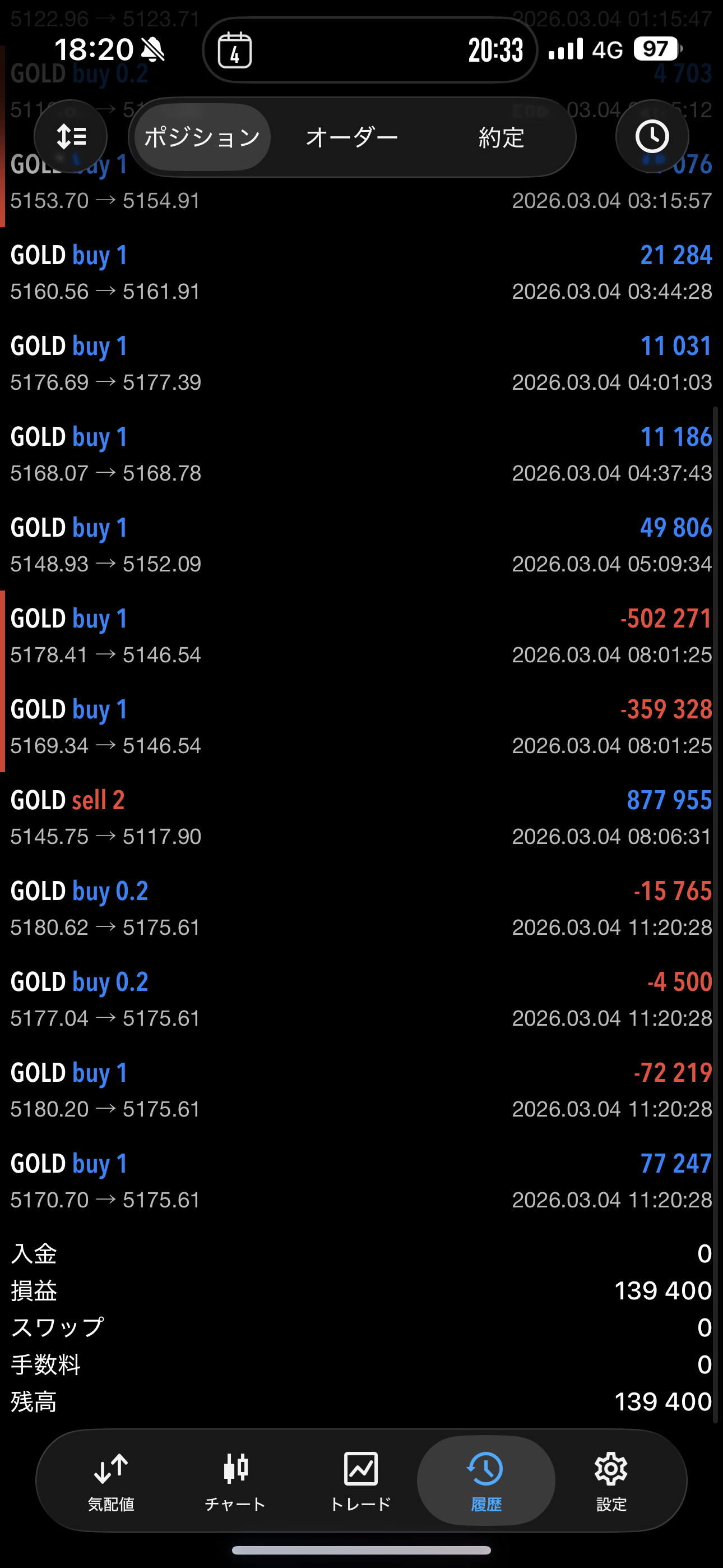Viewport: 723px width, 1568px height.
Task: Show details of the -359 328 GOLD trade
Action: click(x=361, y=726)
